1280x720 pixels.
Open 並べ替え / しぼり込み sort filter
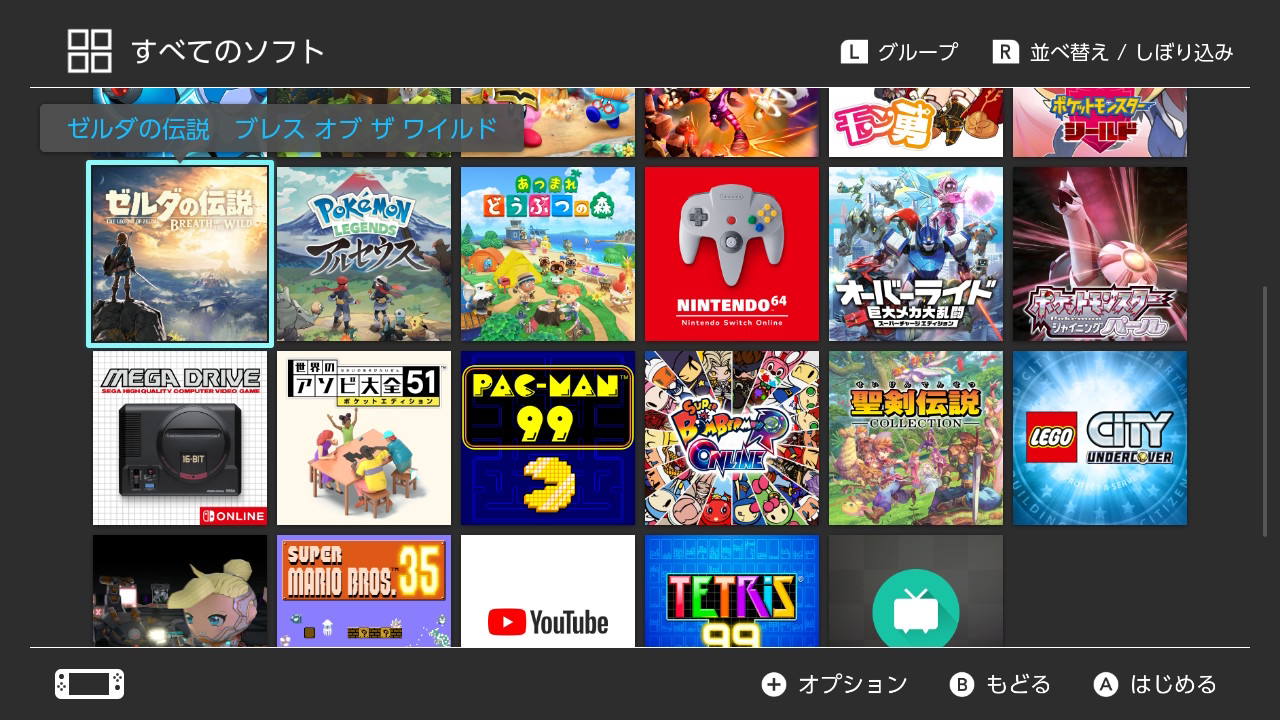pyautogui.click(x=1112, y=52)
